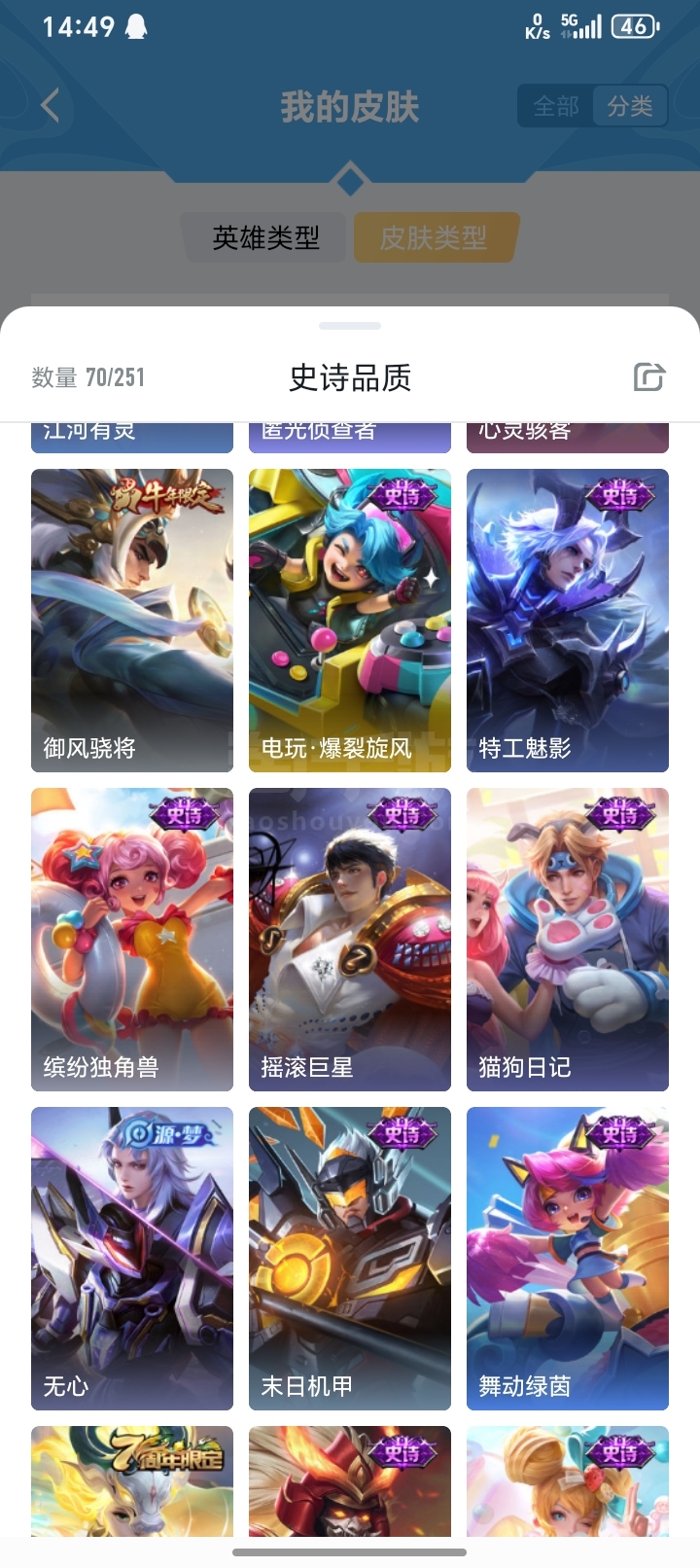Switch to the 分类 view
The height and width of the screenshot is (1568, 700).
(x=630, y=106)
